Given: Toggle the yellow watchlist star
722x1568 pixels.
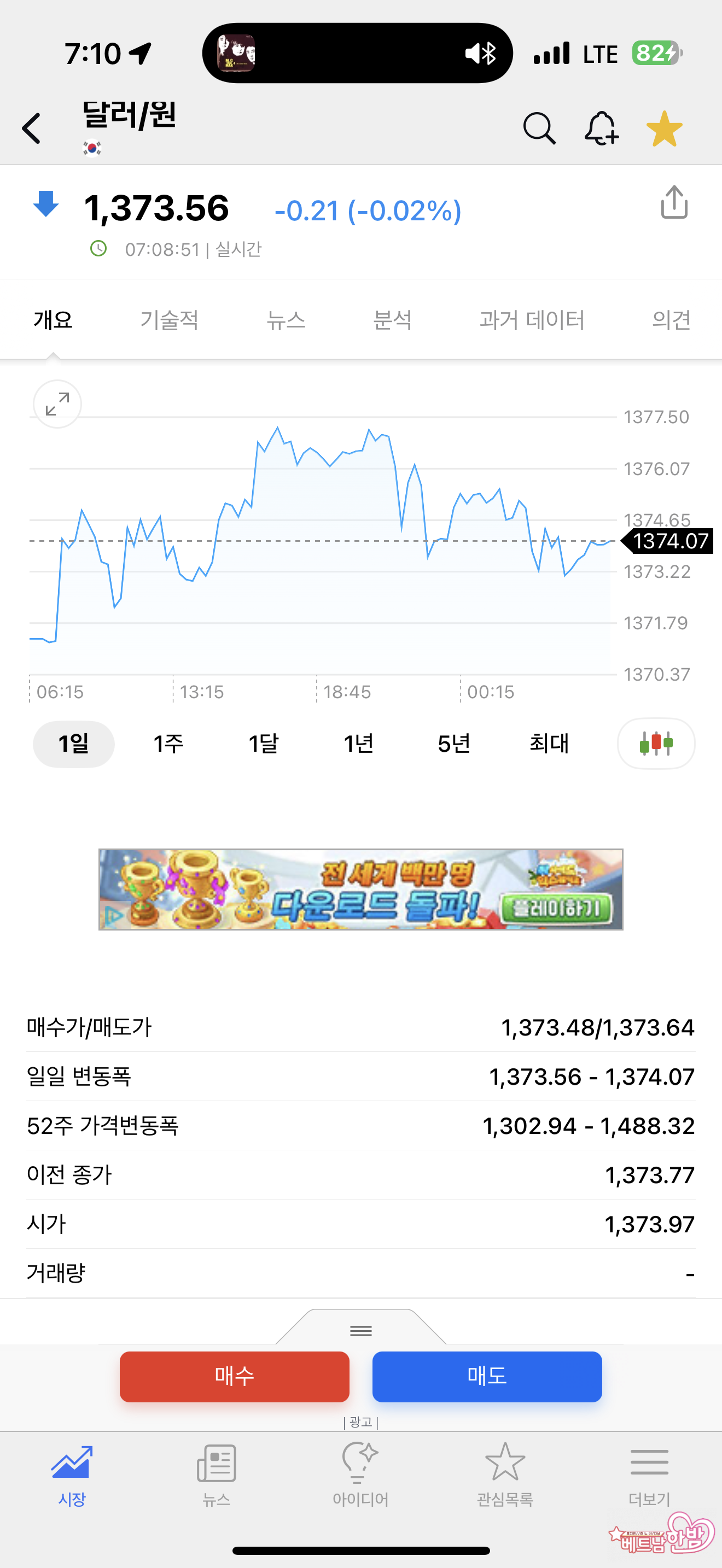Looking at the screenshot, I should click(x=664, y=128).
